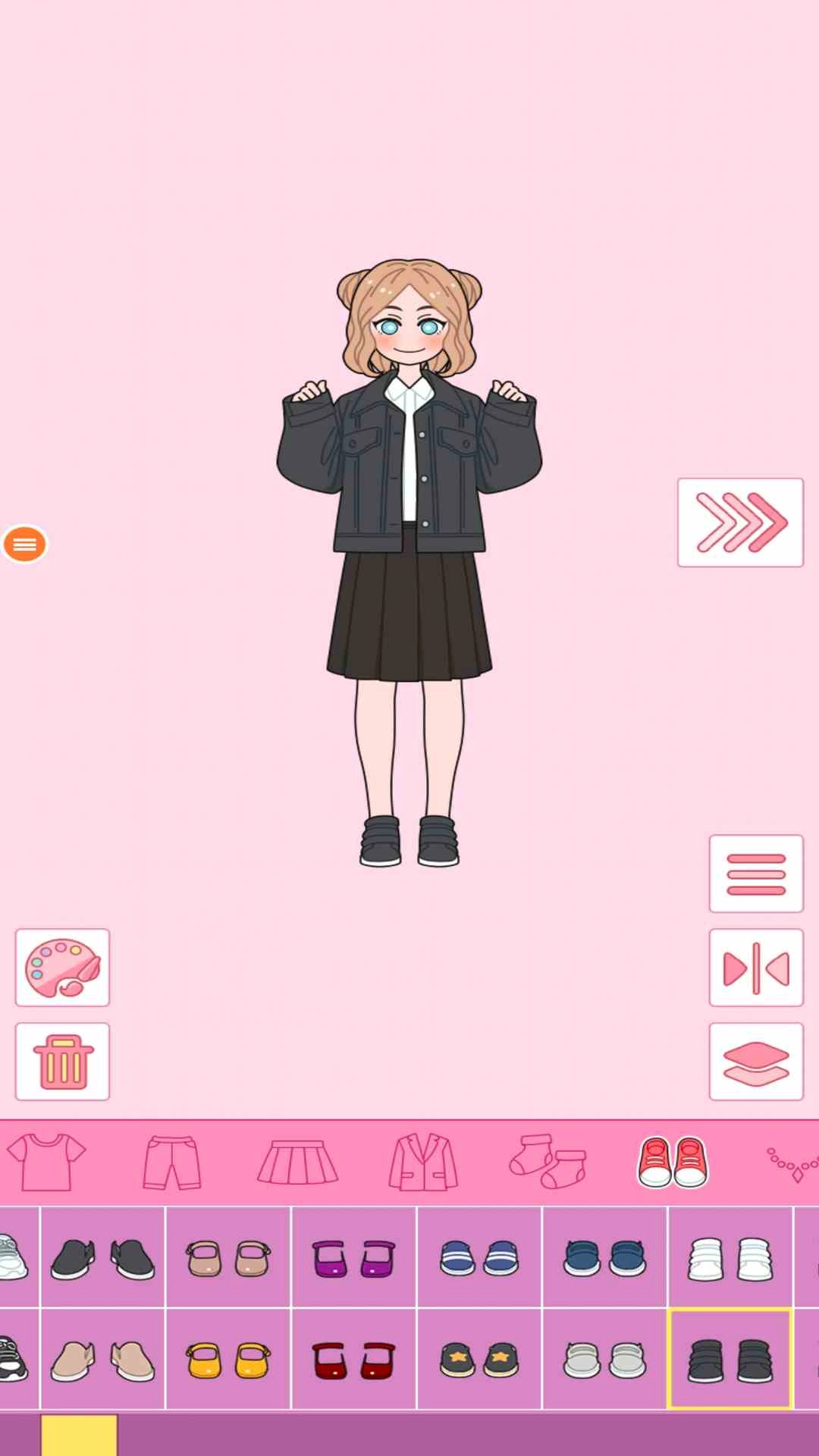Open the outfit list panel
The height and width of the screenshot is (1456, 819).
756,874
